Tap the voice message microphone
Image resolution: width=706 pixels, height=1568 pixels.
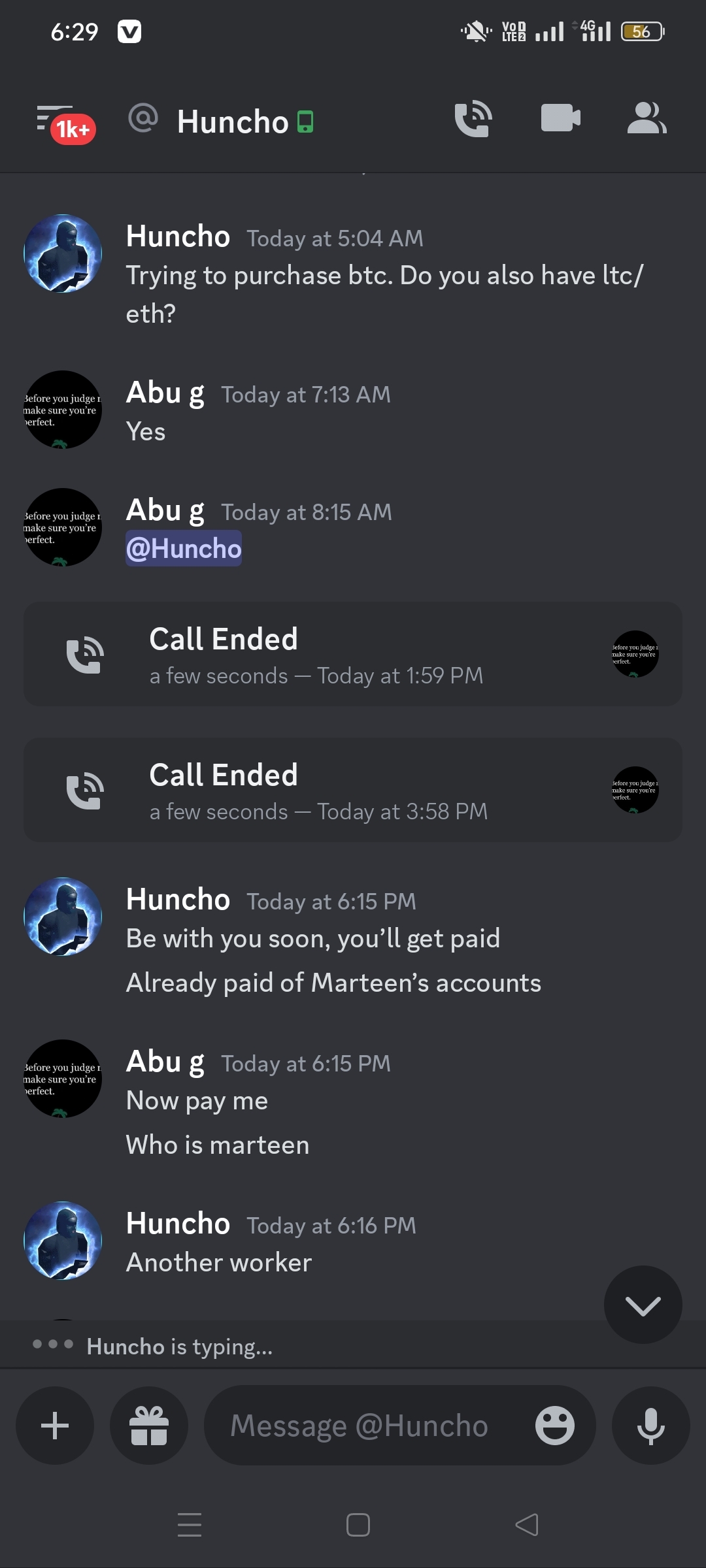[650, 1426]
